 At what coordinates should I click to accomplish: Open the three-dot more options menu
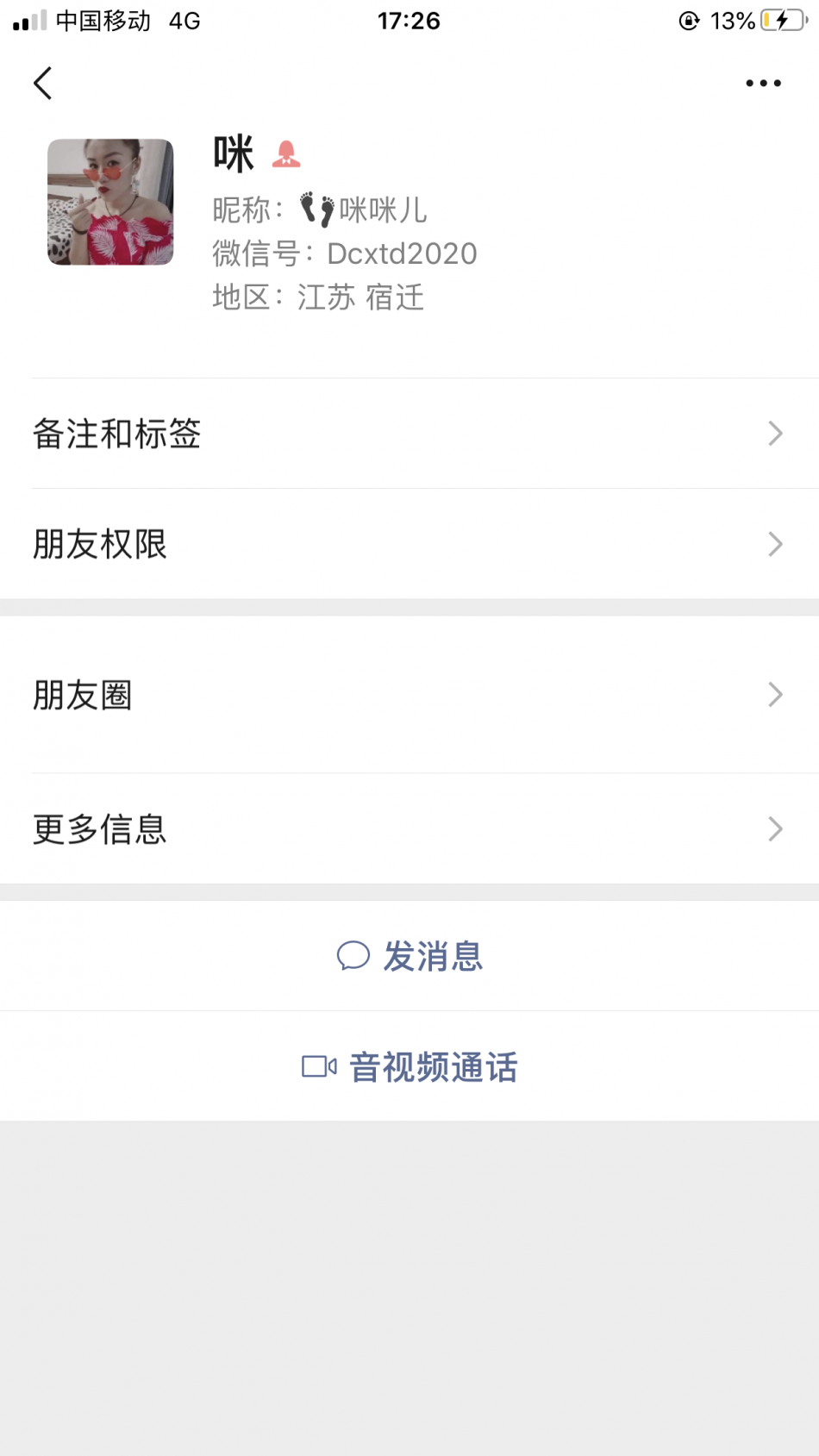coord(763,84)
